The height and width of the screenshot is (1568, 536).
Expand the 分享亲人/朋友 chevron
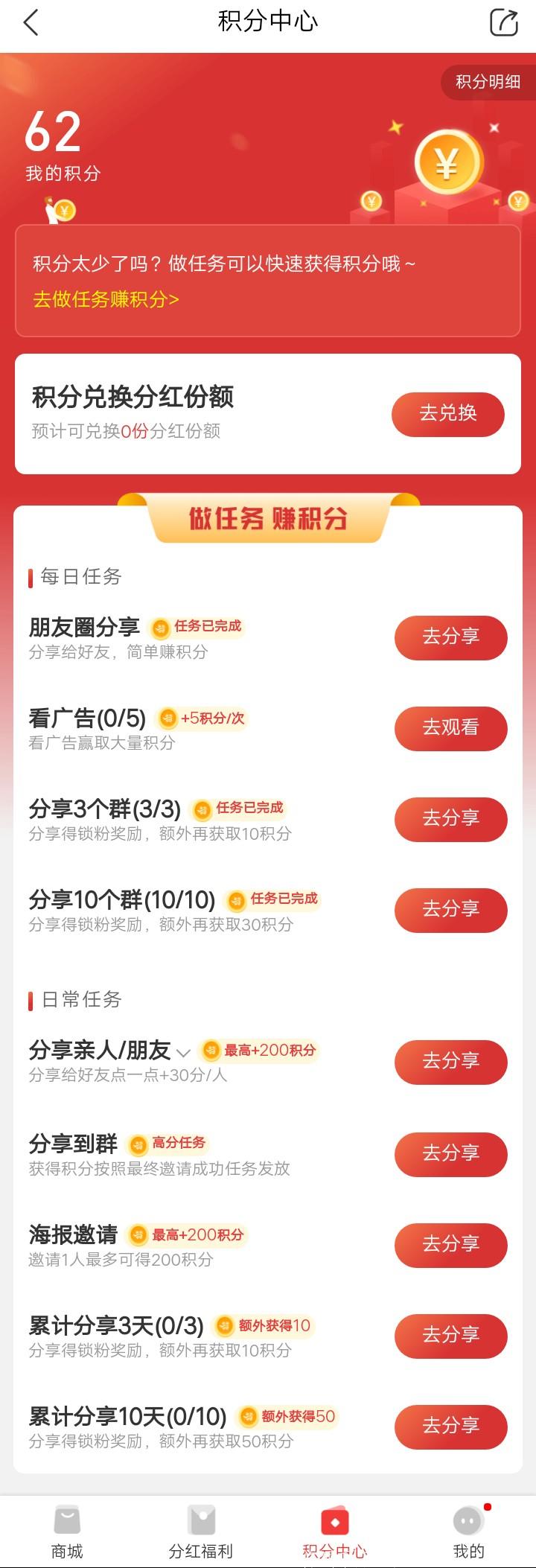pyautogui.click(x=184, y=1053)
